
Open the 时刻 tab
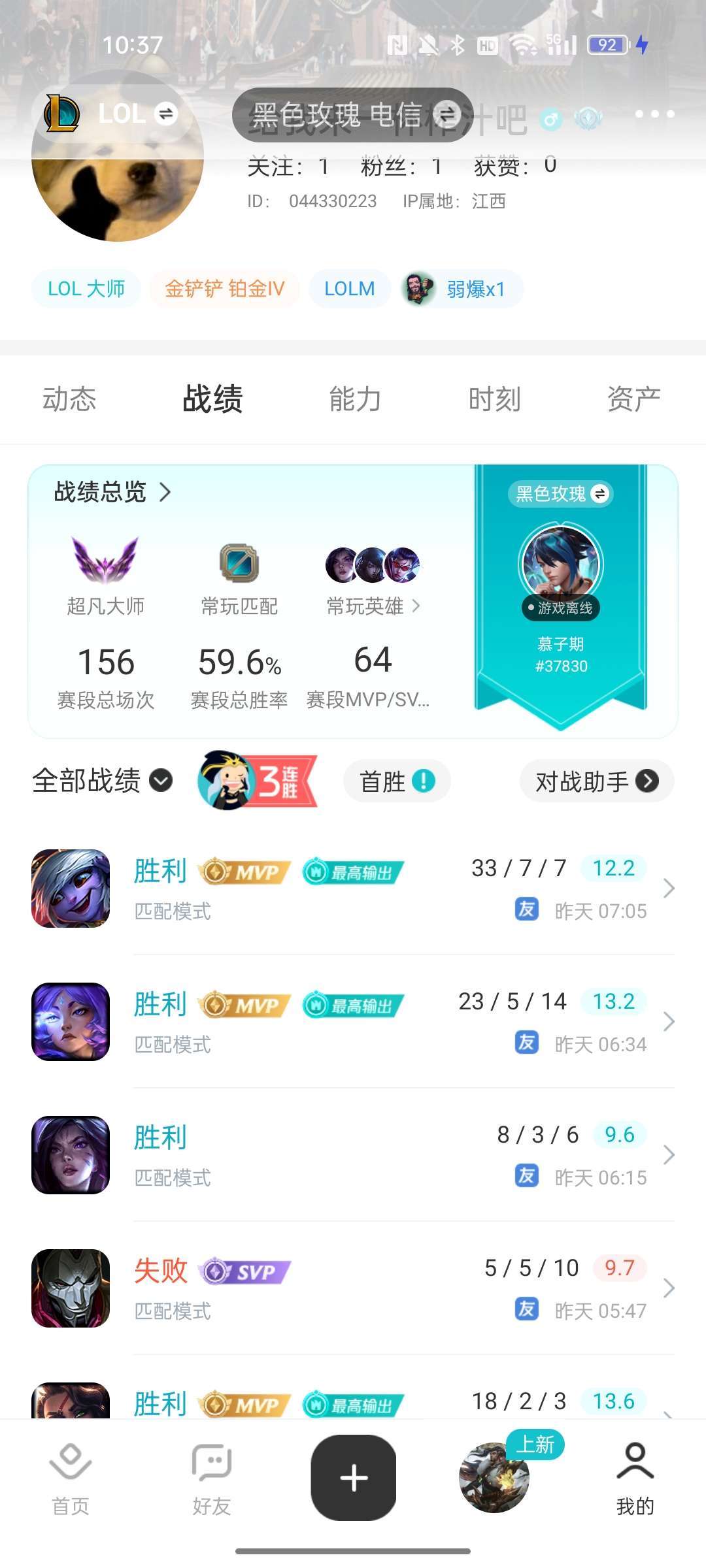494,399
